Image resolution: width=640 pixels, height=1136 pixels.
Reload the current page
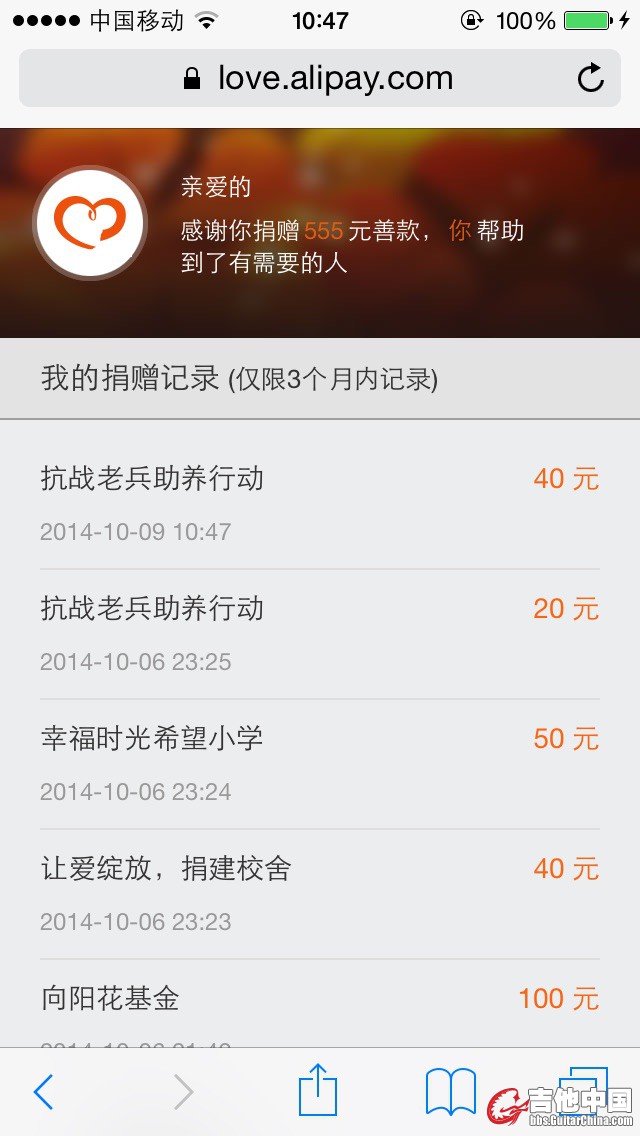coord(591,78)
